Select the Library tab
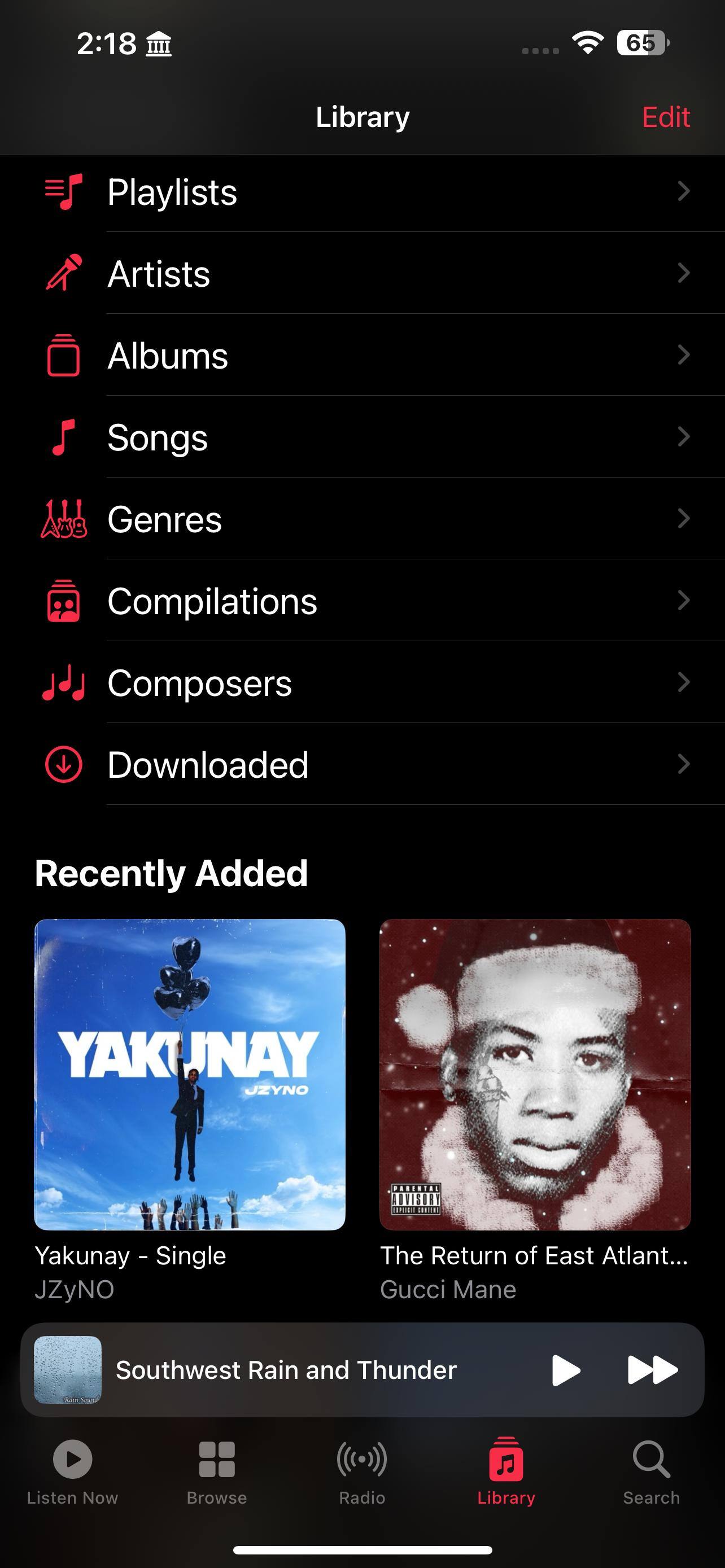Screen dimensions: 725x1568 click(506, 1470)
